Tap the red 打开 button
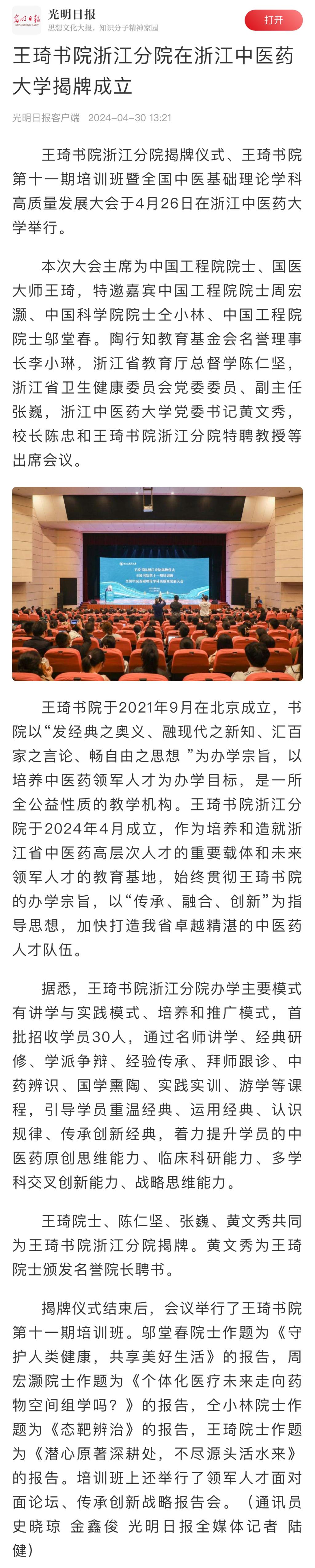Screen dimensions: 315x1568 (x=273, y=20)
